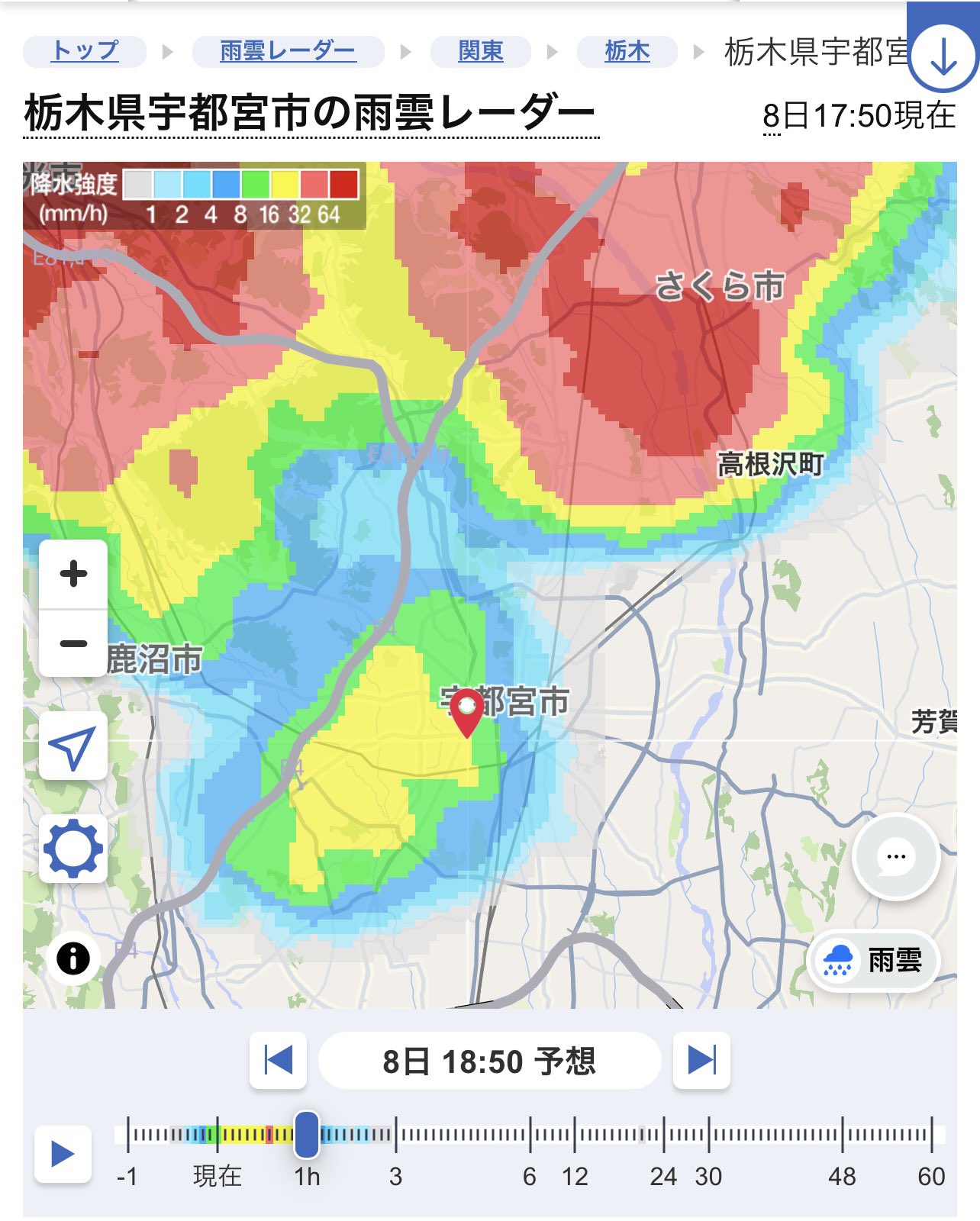Play the radar animation

tap(63, 1154)
